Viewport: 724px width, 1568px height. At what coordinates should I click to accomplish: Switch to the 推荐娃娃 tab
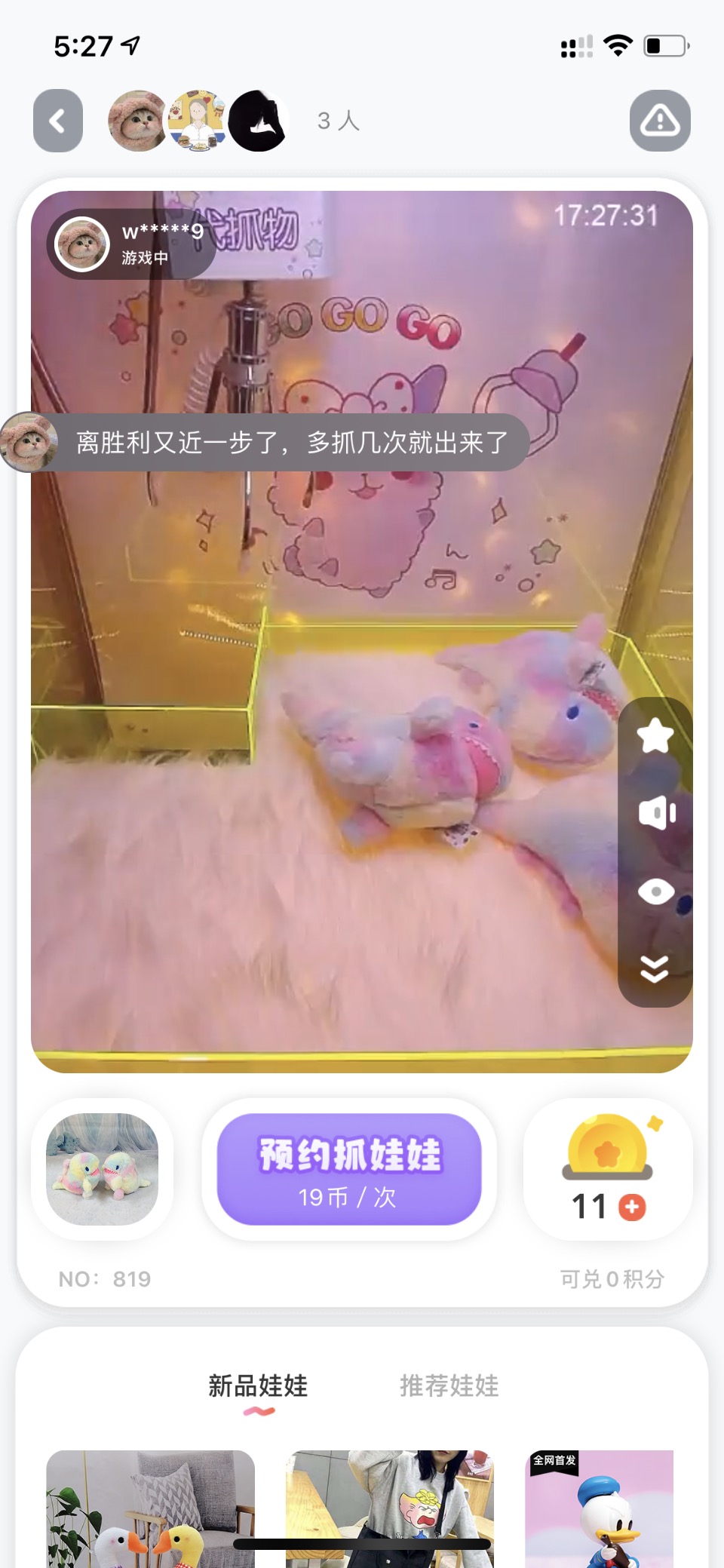[x=449, y=1385]
